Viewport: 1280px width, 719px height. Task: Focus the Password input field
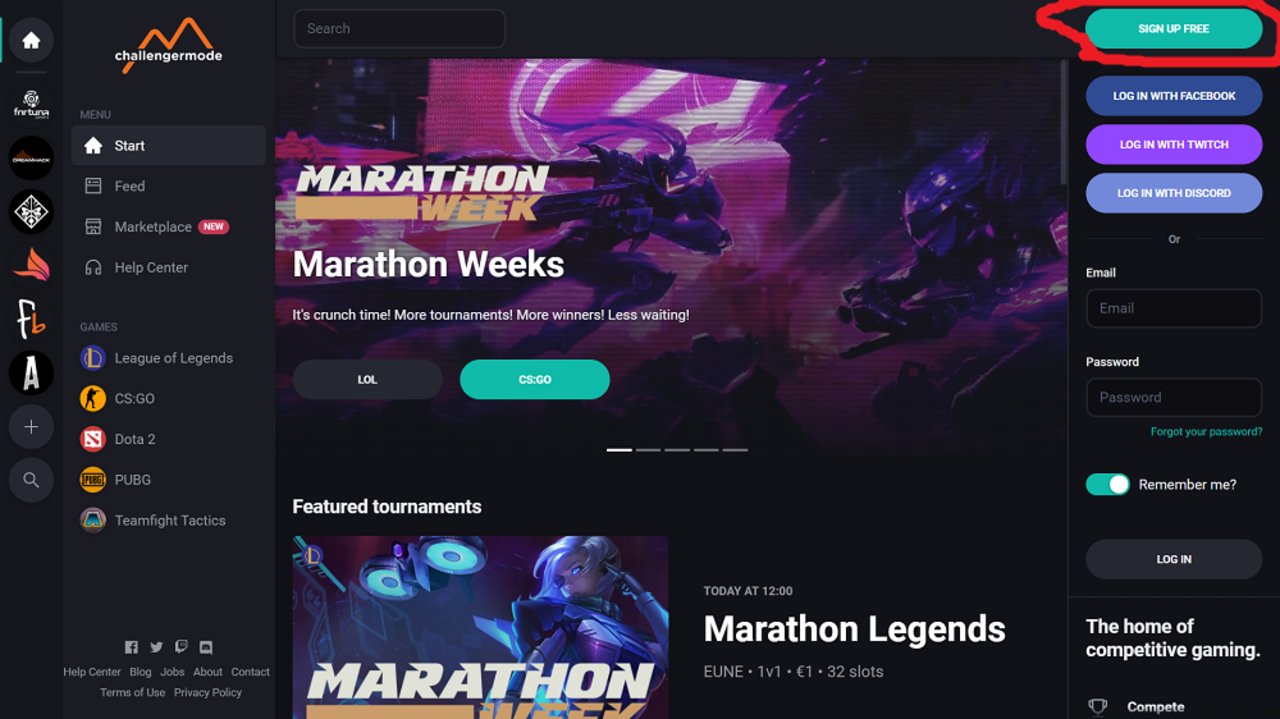[x=1173, y=397]
